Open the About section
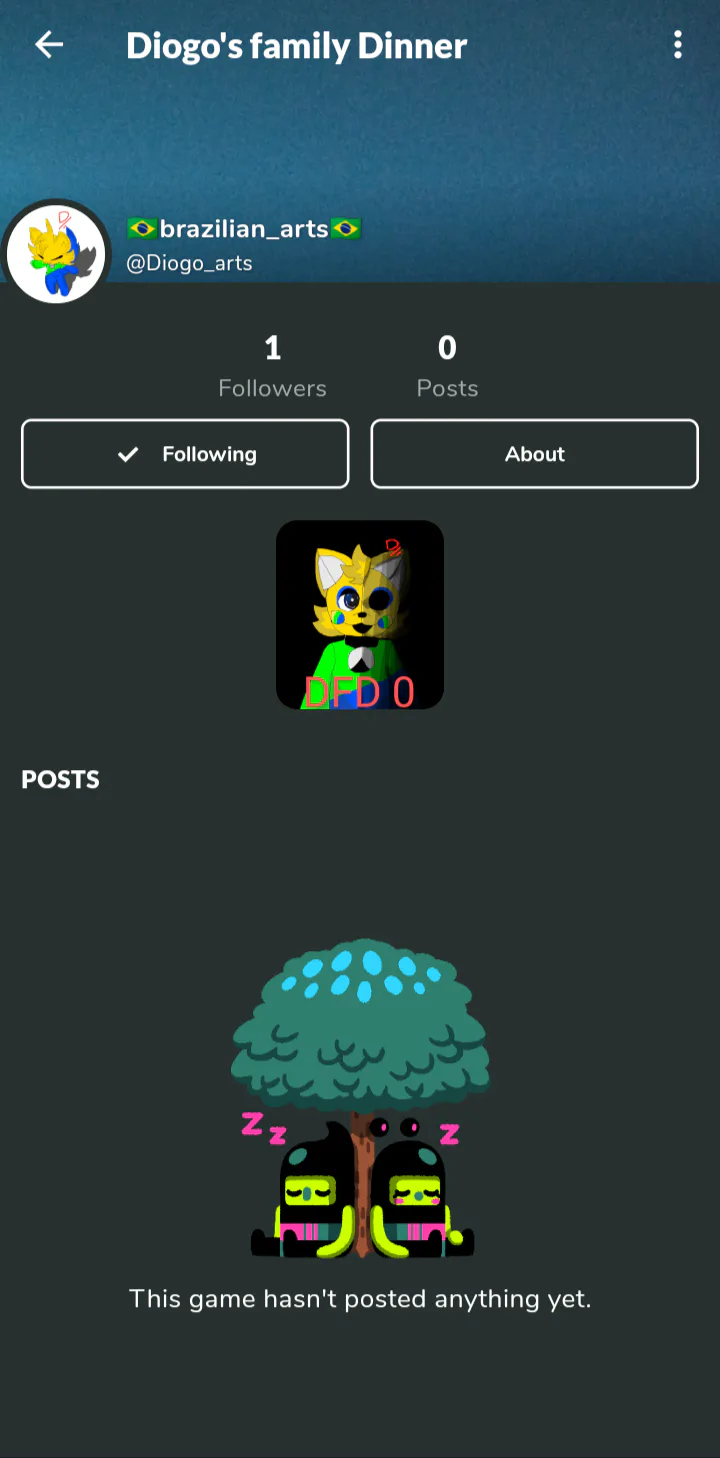 point(534,454)
